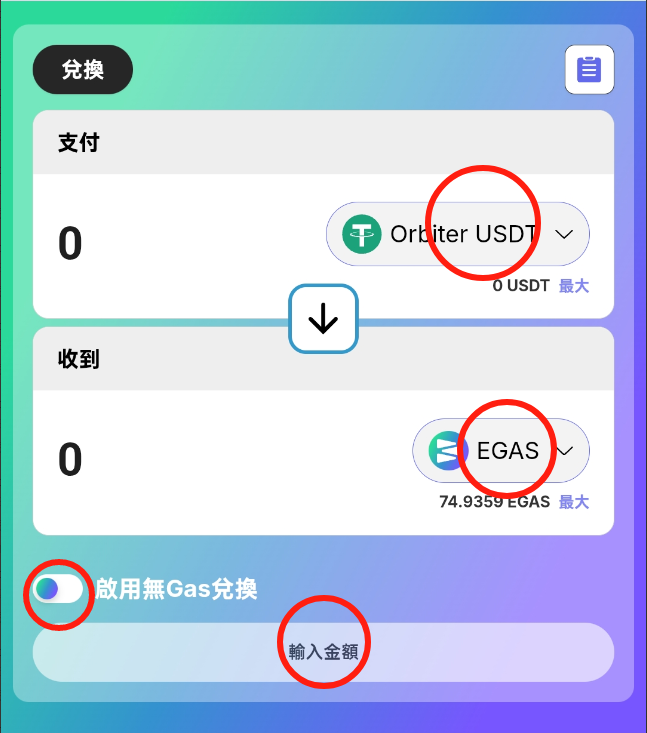Viewport: 647px width, 733px height.
Task: Flip swap direction with the down arrow
Action: [x=323, y=319]
